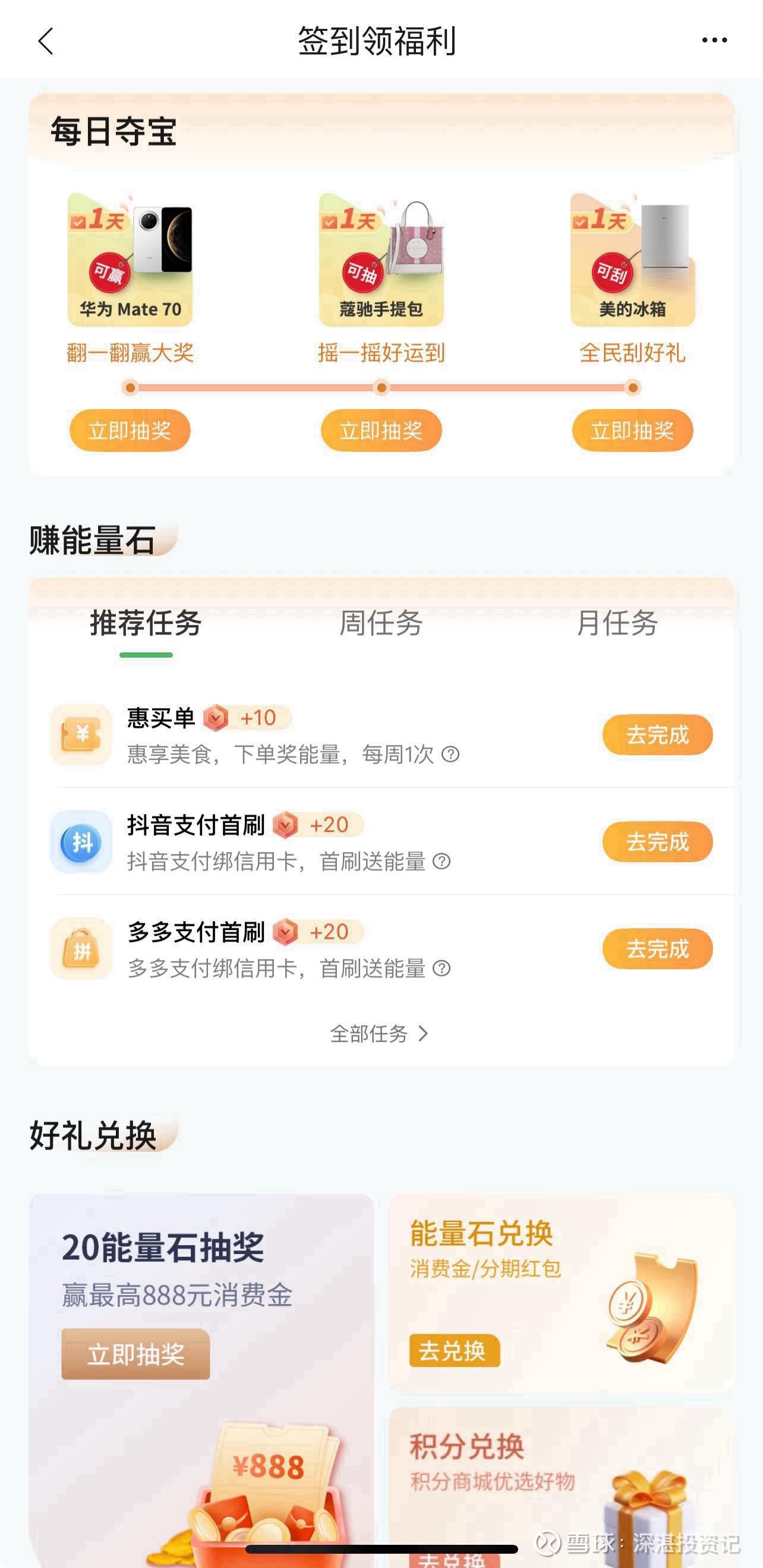This screenshot has width=763, height=1568.
Task: Click the 惠买单 coupon icon
Action: (x=82, y=736)
